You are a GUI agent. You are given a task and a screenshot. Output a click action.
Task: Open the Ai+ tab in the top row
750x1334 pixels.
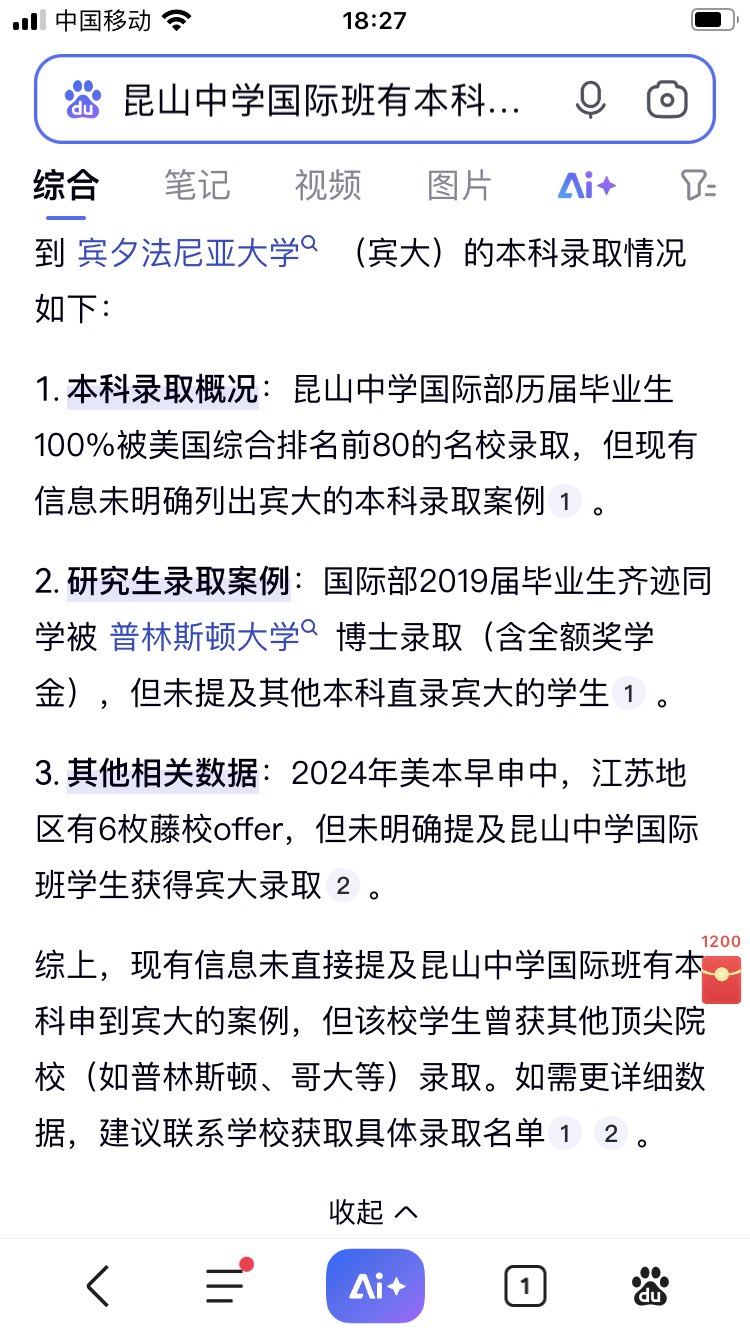[586, 185]
